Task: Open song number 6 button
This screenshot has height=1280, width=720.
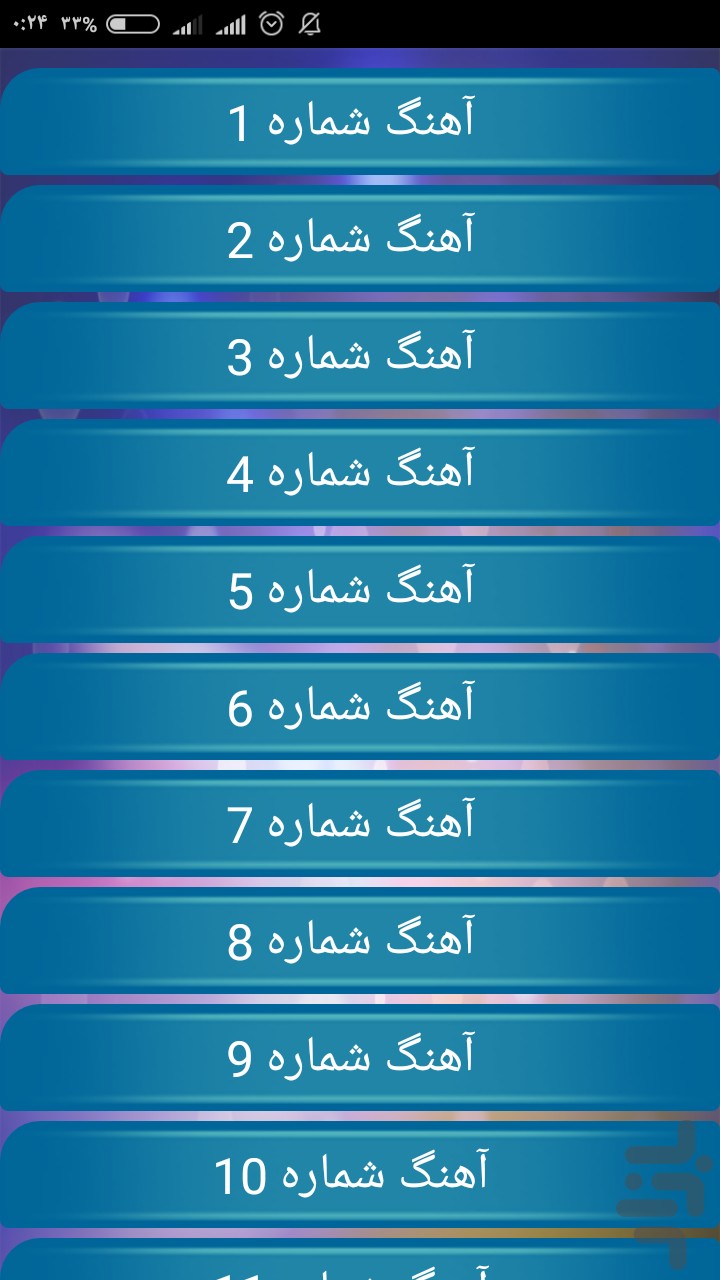Action: (360, 707)
